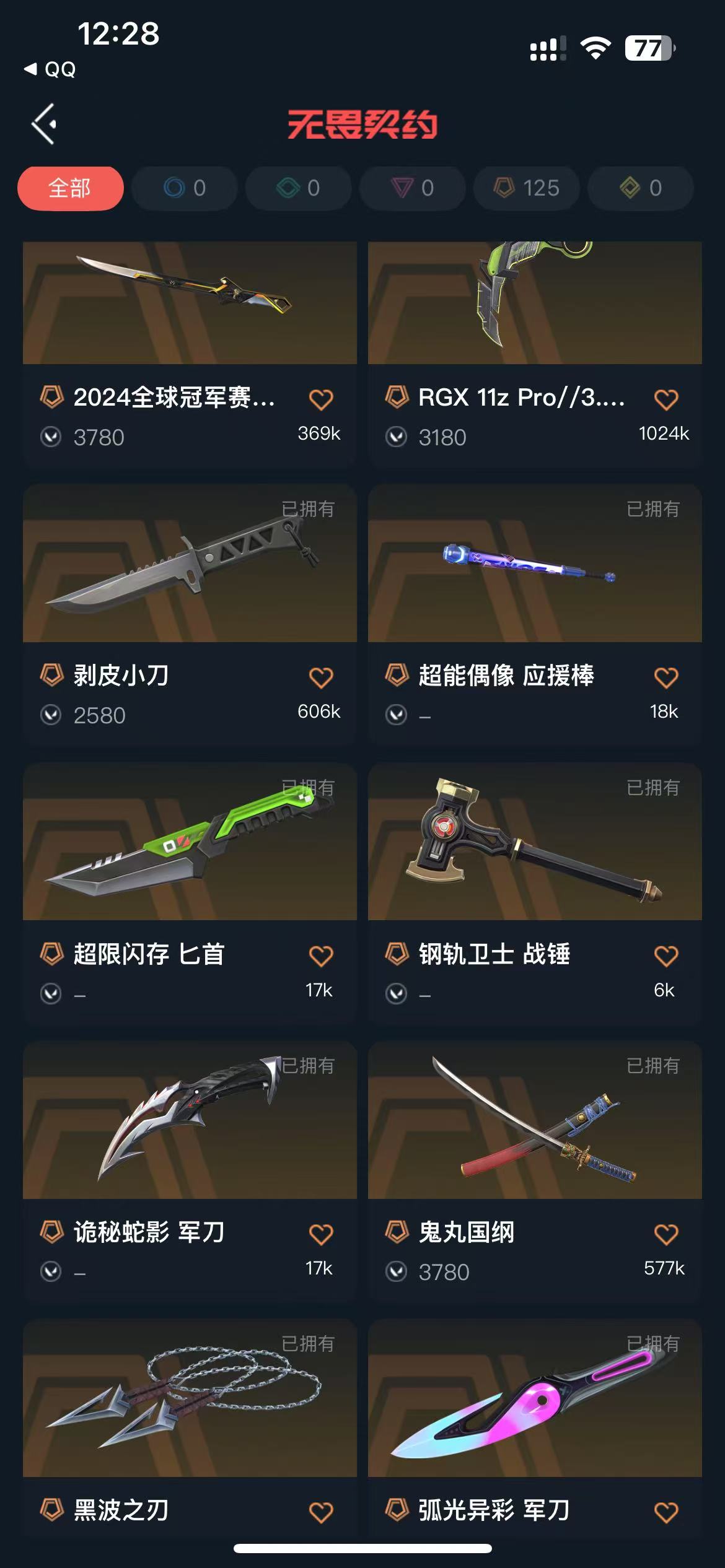Favorite the 鬼丸国纲 skin
The height and width of the screenshot is (1568, 725).
click(666, 1234)
